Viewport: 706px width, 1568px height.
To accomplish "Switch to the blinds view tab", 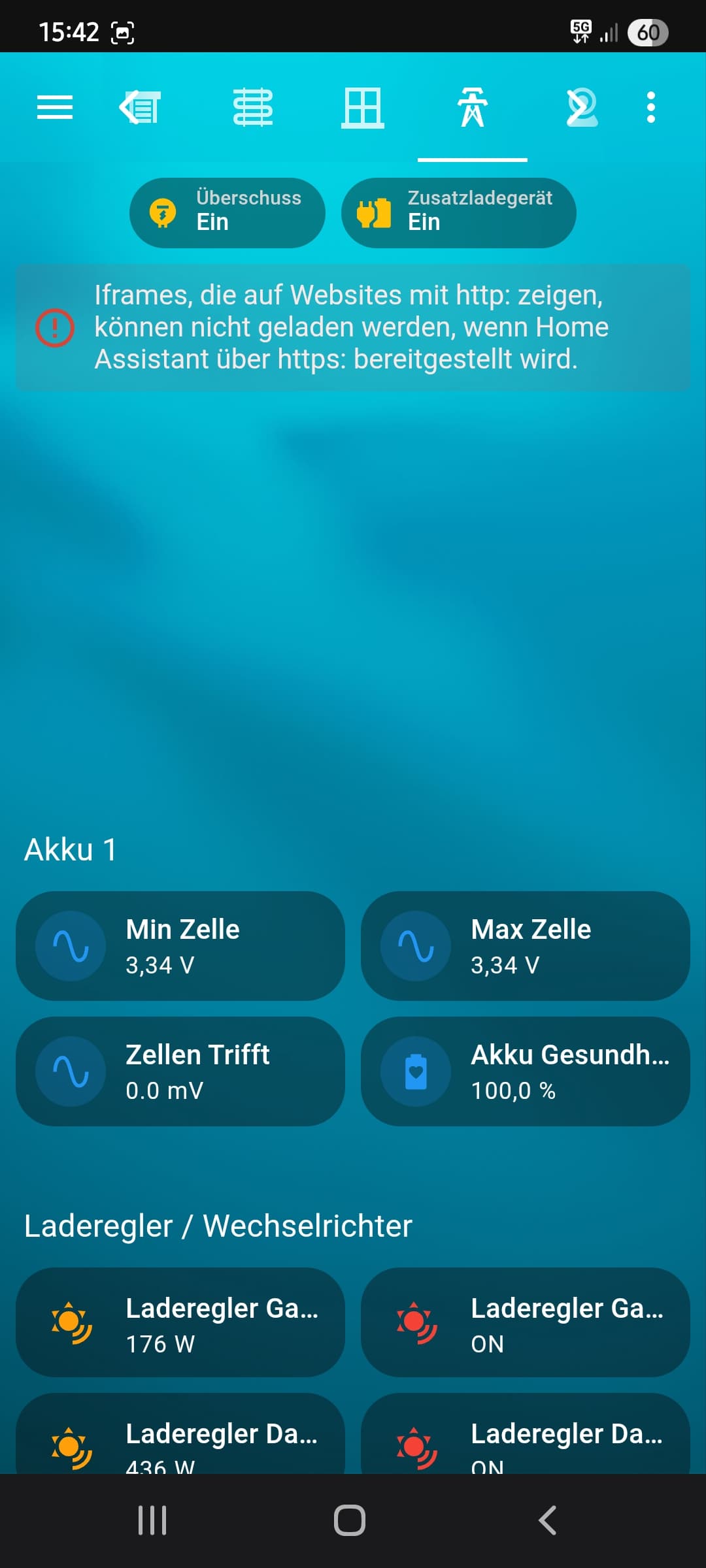I will [141, 107].
